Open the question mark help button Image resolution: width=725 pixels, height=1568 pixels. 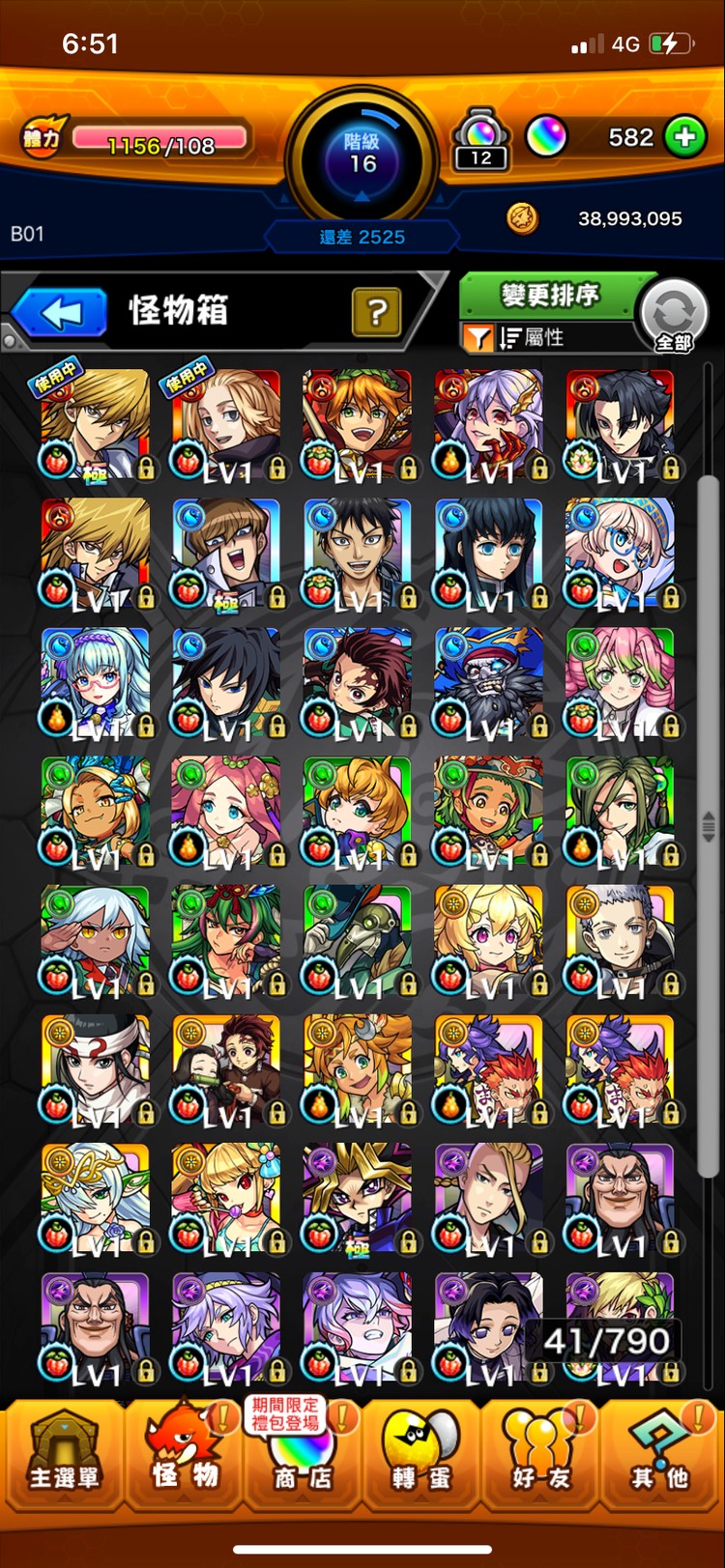pyautogui.click(x=376, y=311)
